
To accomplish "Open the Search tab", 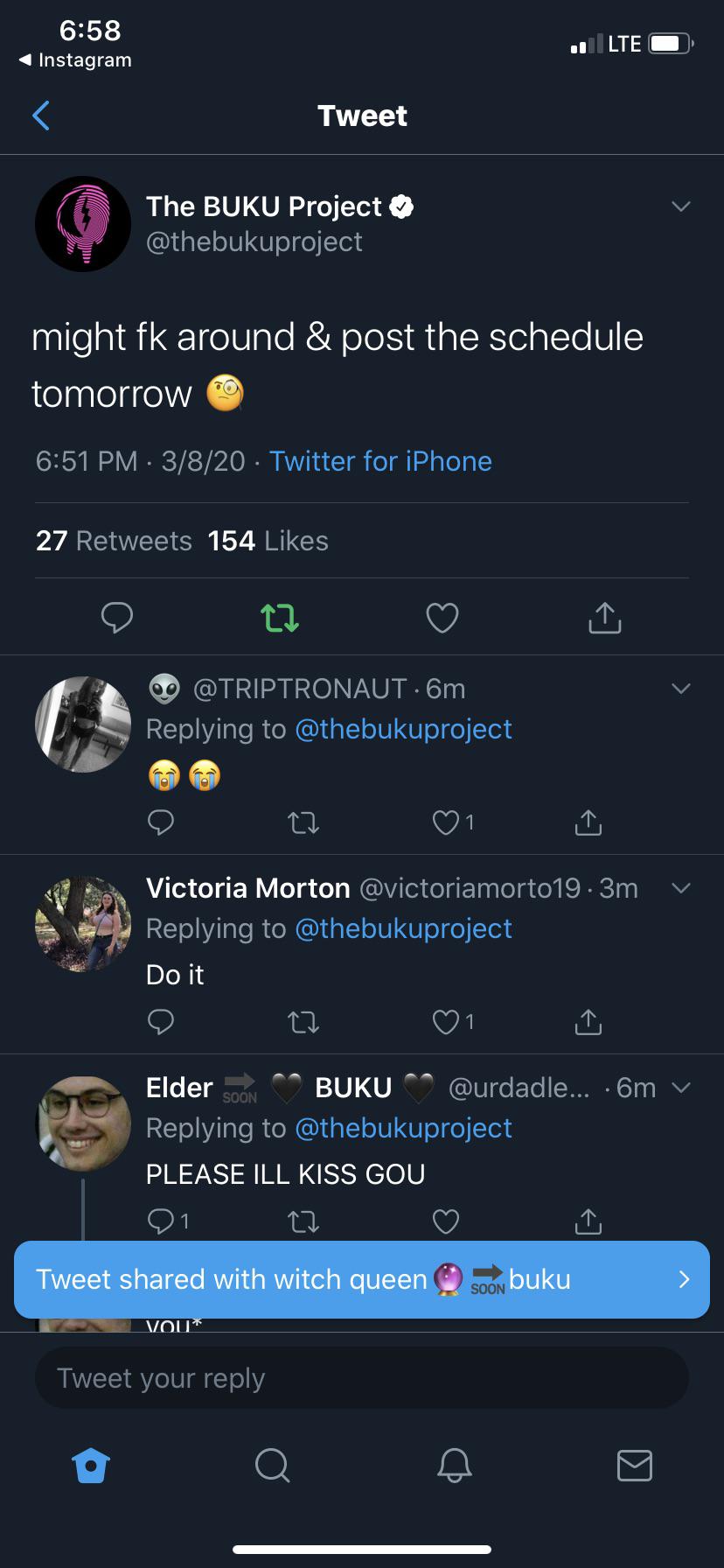I will click(x=273, y=1465).
